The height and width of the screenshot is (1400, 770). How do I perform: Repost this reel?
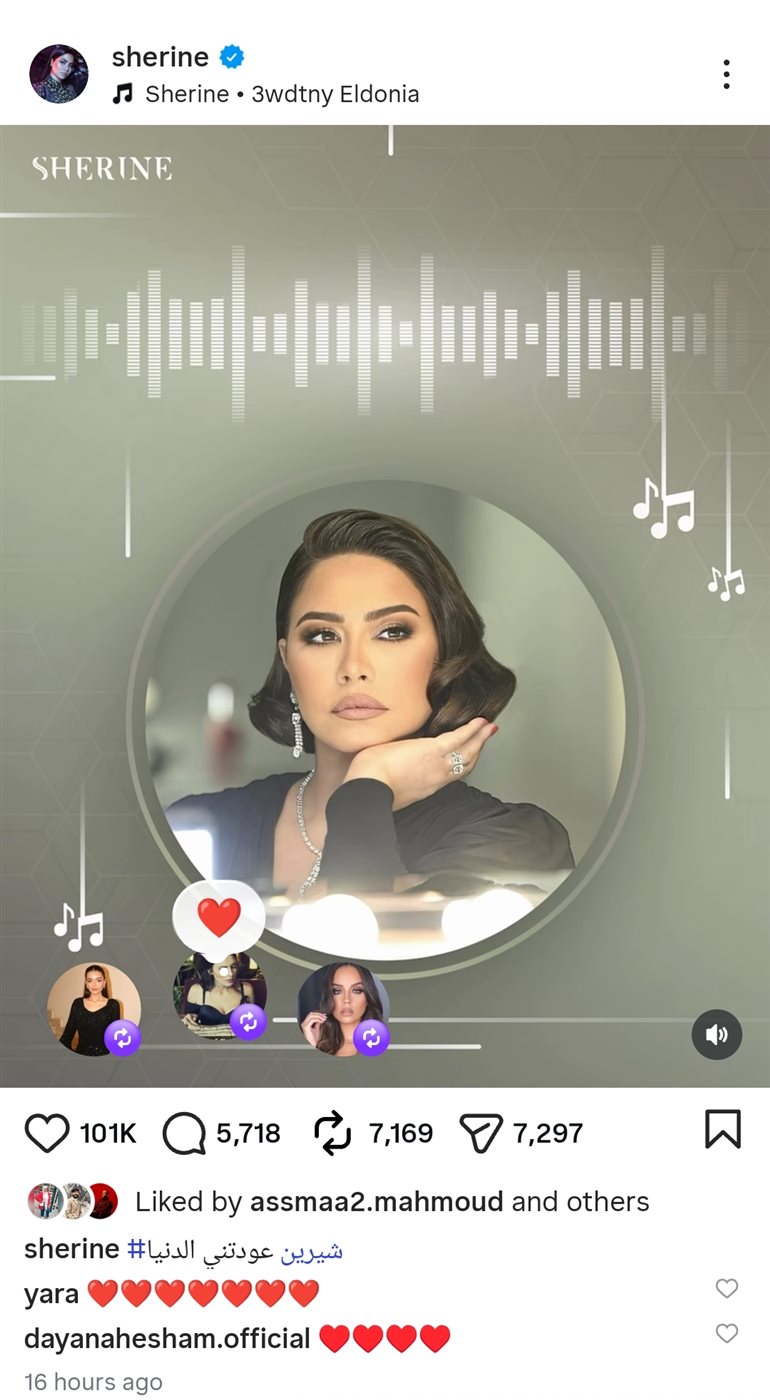(333, 1133)
